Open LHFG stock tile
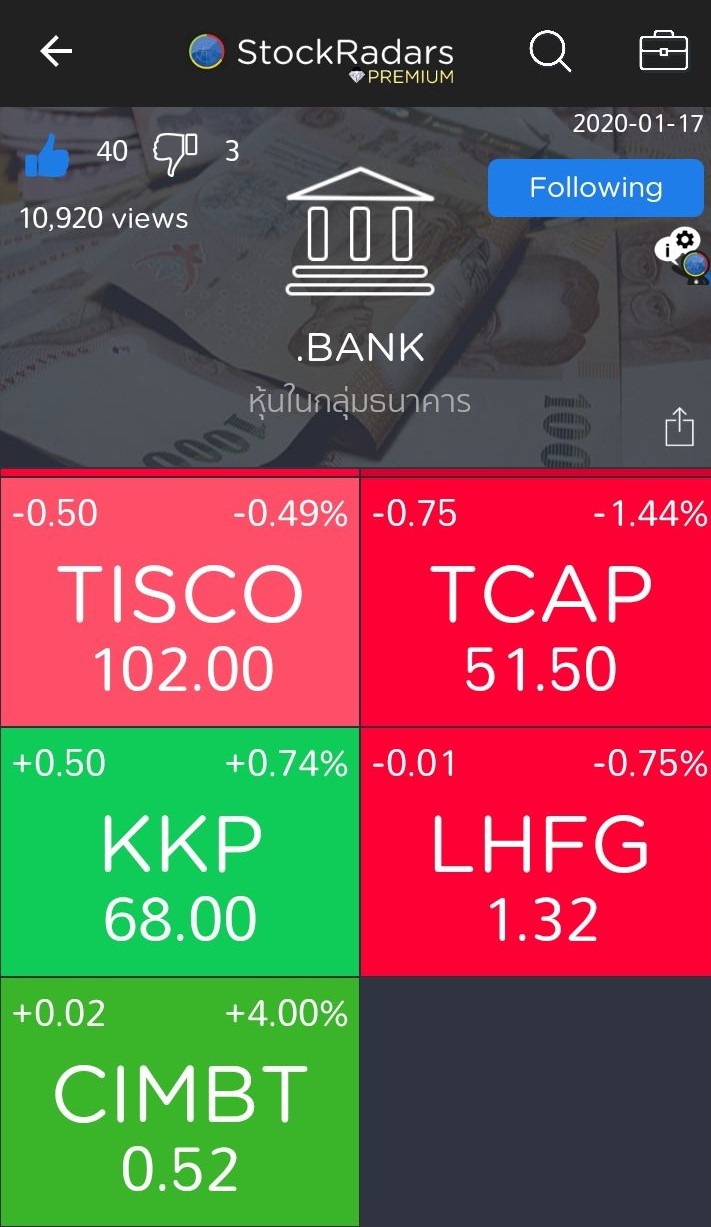Viewport: 711px width, 1227px height. pyautogui.click(x=541, y=852)
